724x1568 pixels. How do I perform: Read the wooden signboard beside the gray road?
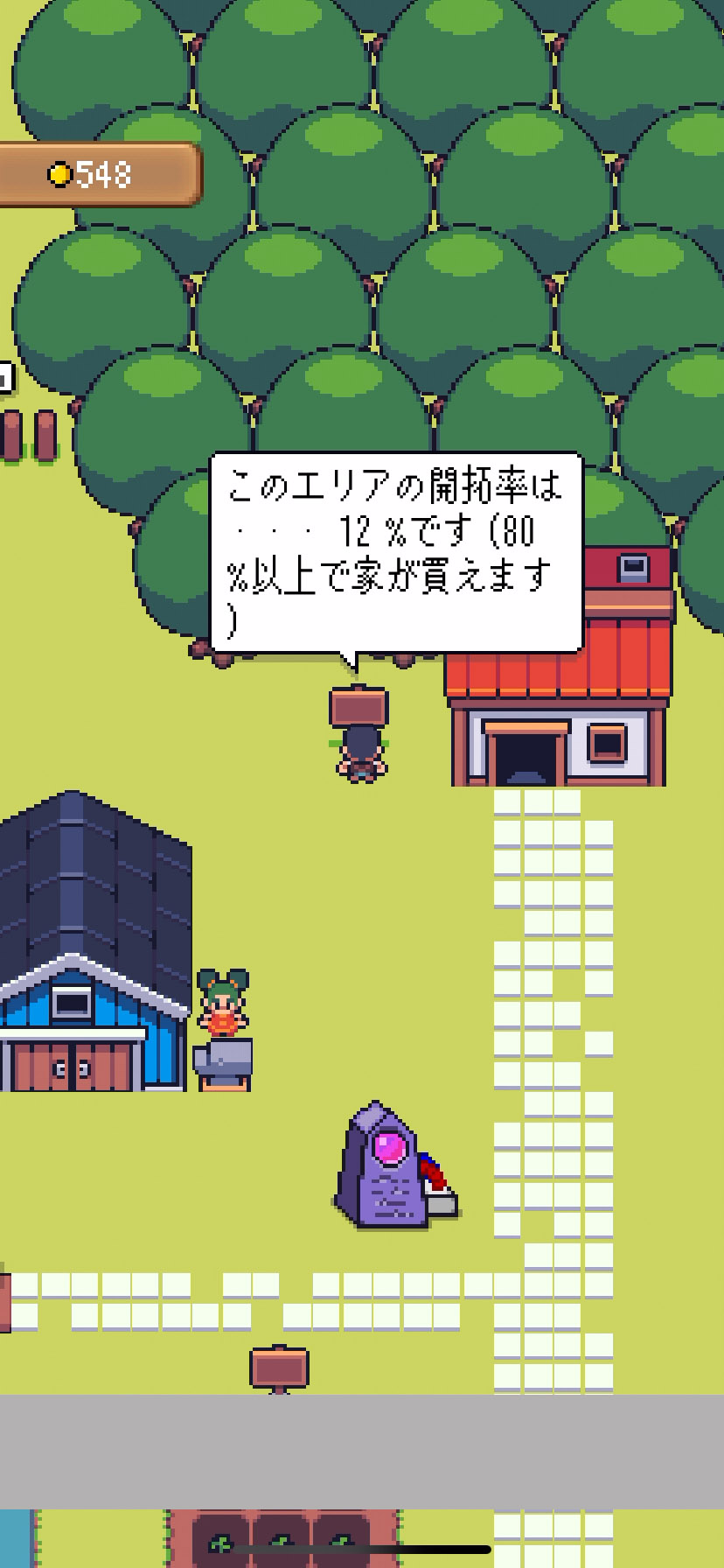click(x=279, y=1367)
